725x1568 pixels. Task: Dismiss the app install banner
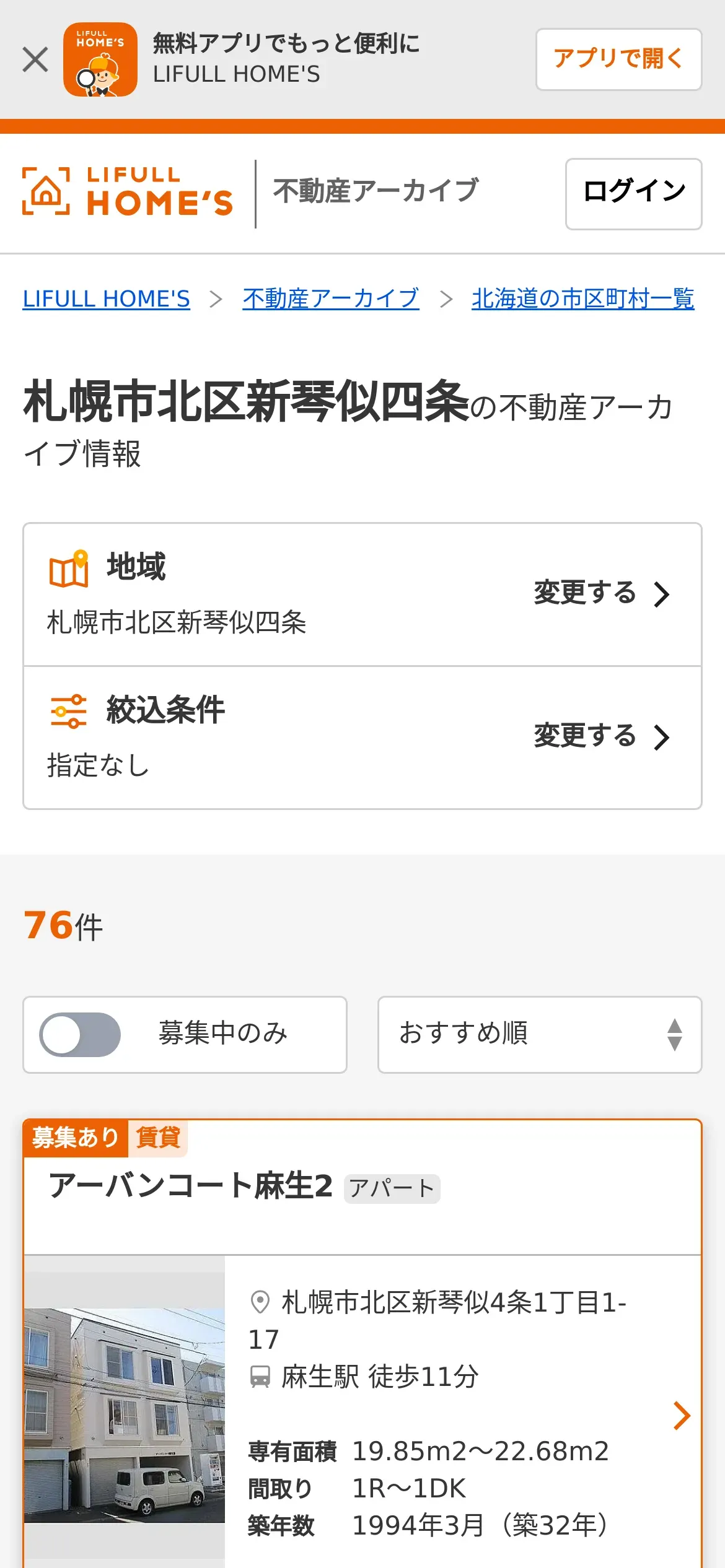coord(35,60)
